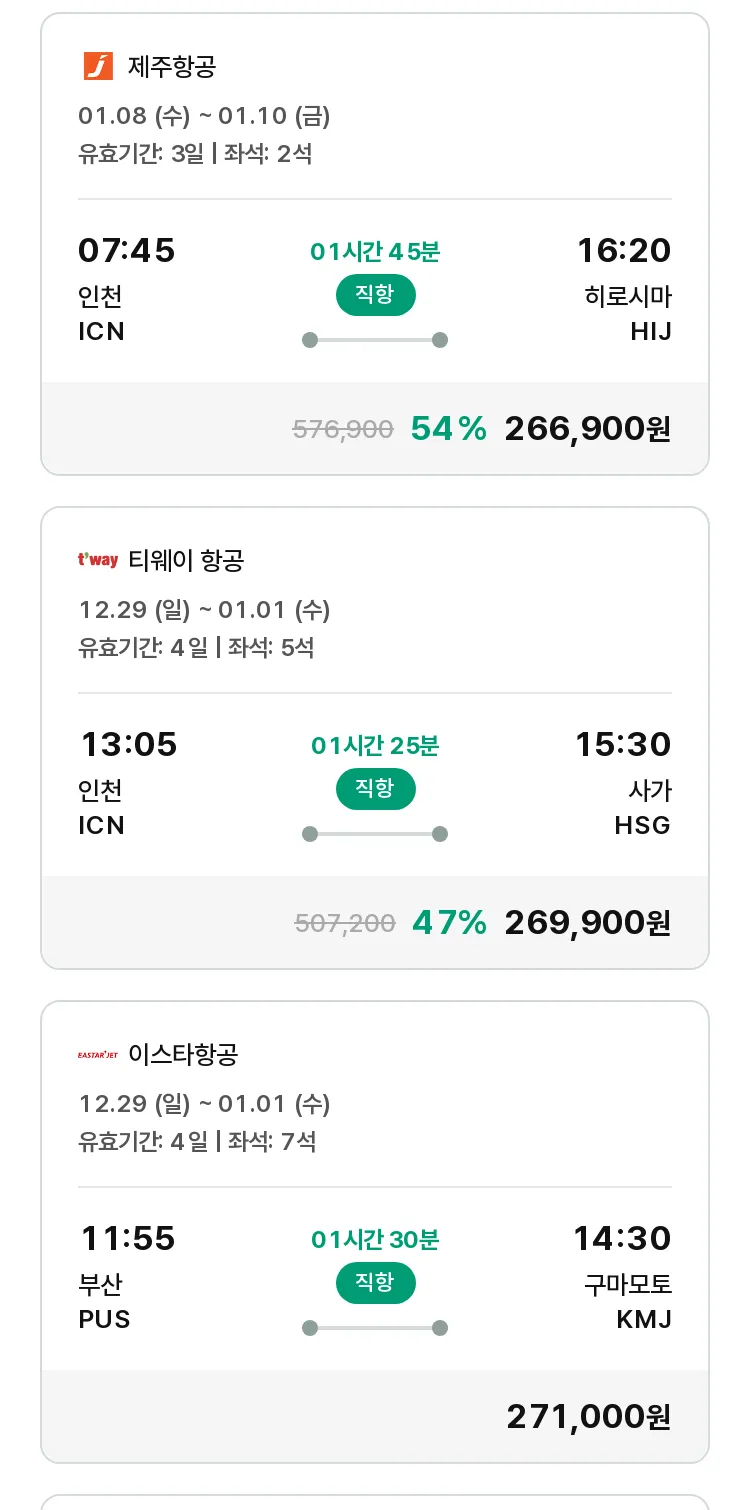Select the T'way Air flight to Saga
Screen dimensions: 750x1510
[375, 738]
